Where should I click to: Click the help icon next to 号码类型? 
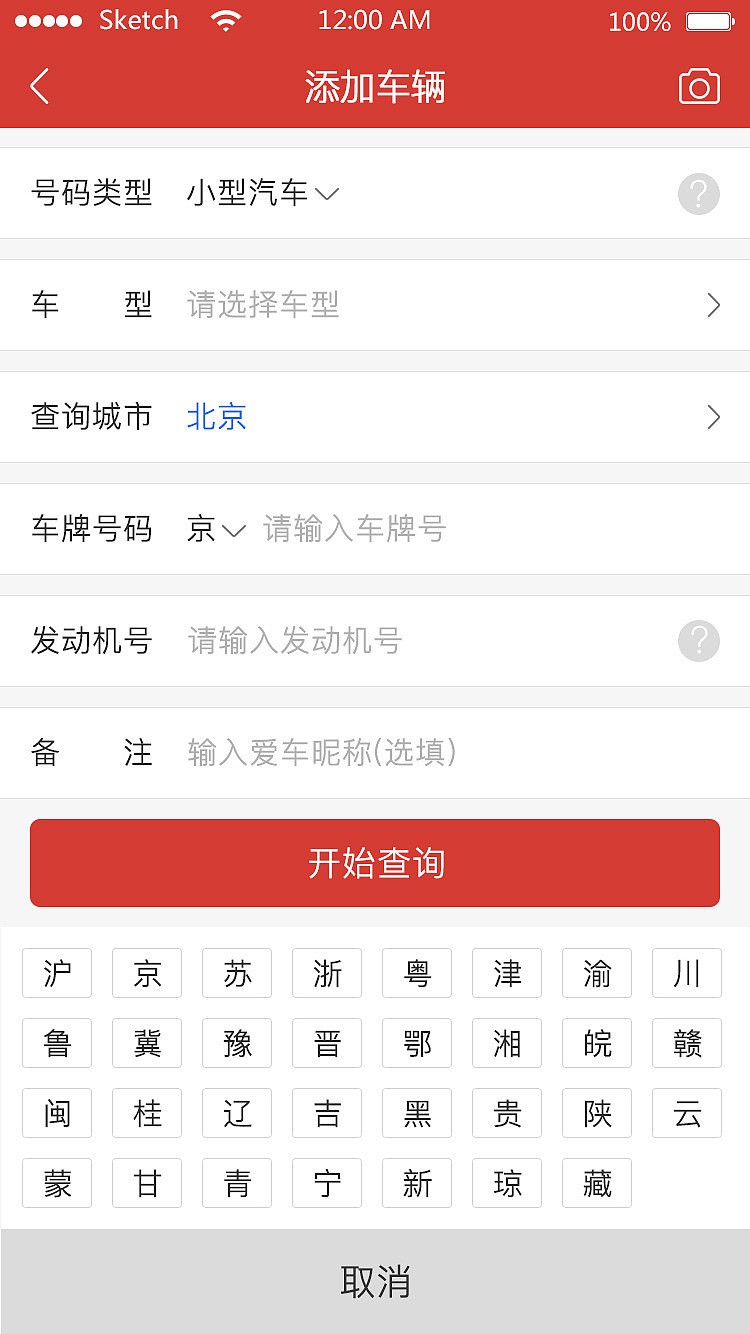tap(698, 194)
